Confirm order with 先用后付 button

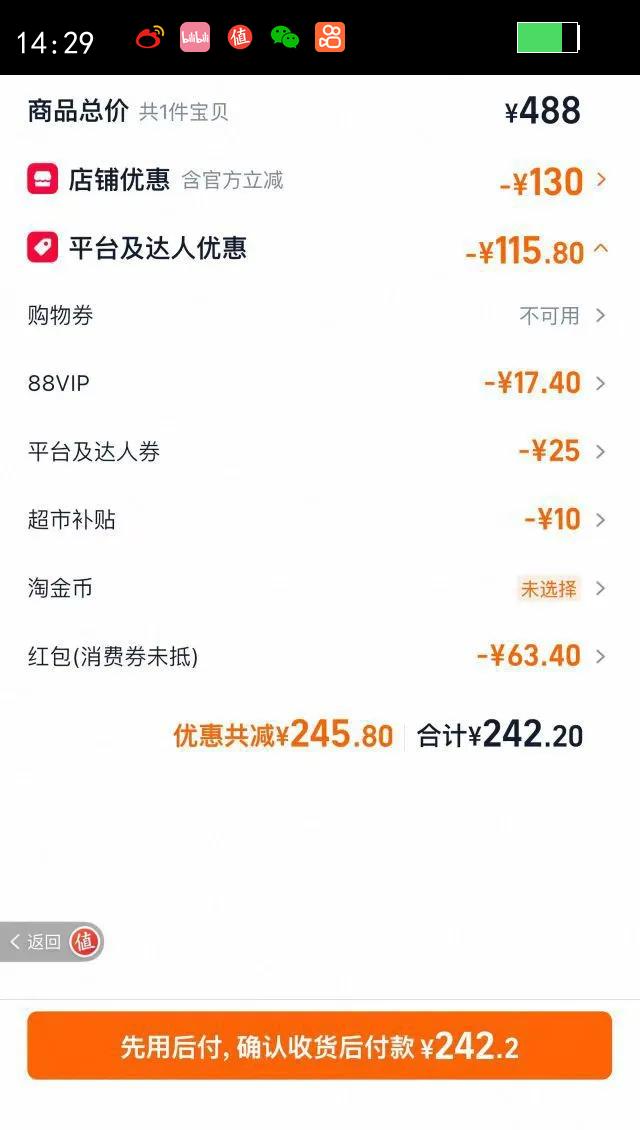(x=319, y=1046)
